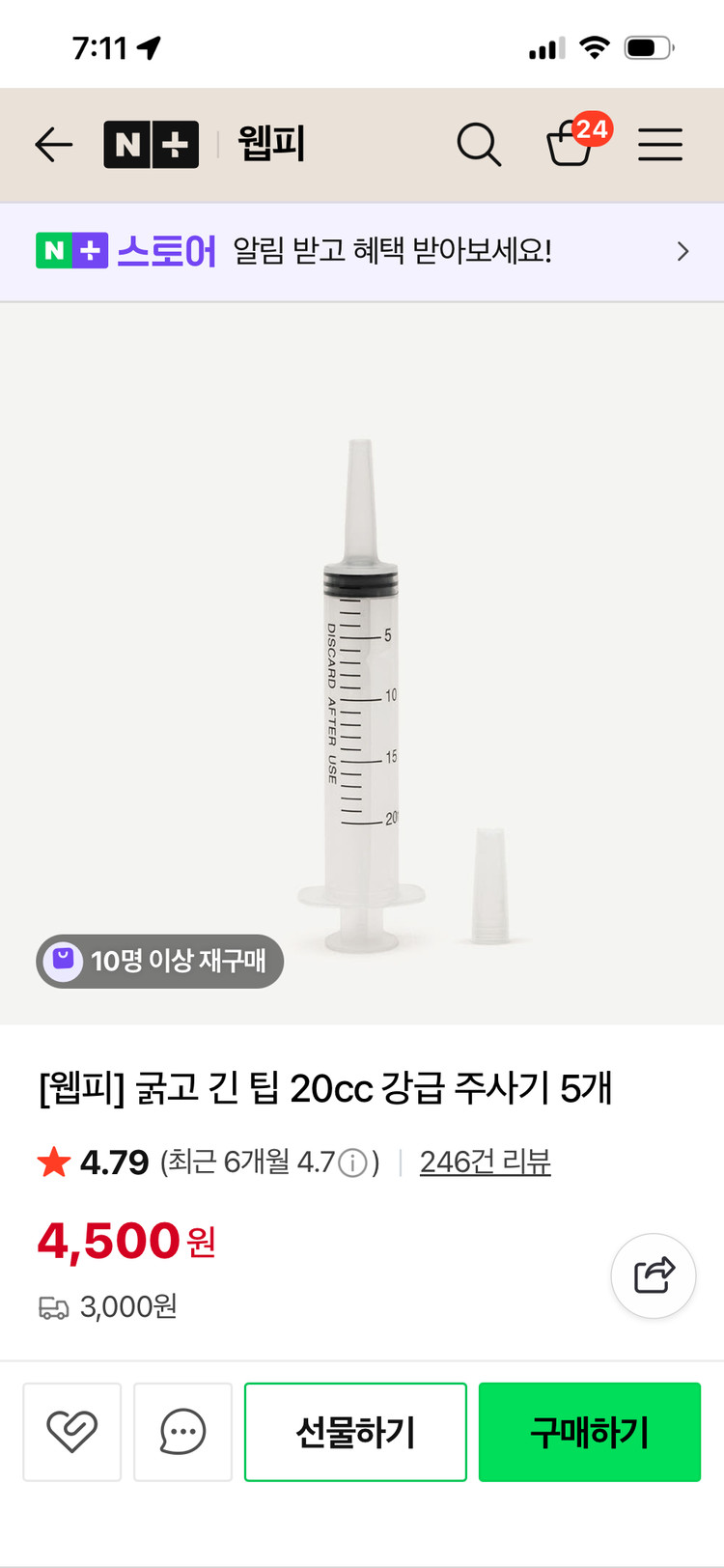Show rating info next to 최근 6개월 4.7

coord(353,1163)
